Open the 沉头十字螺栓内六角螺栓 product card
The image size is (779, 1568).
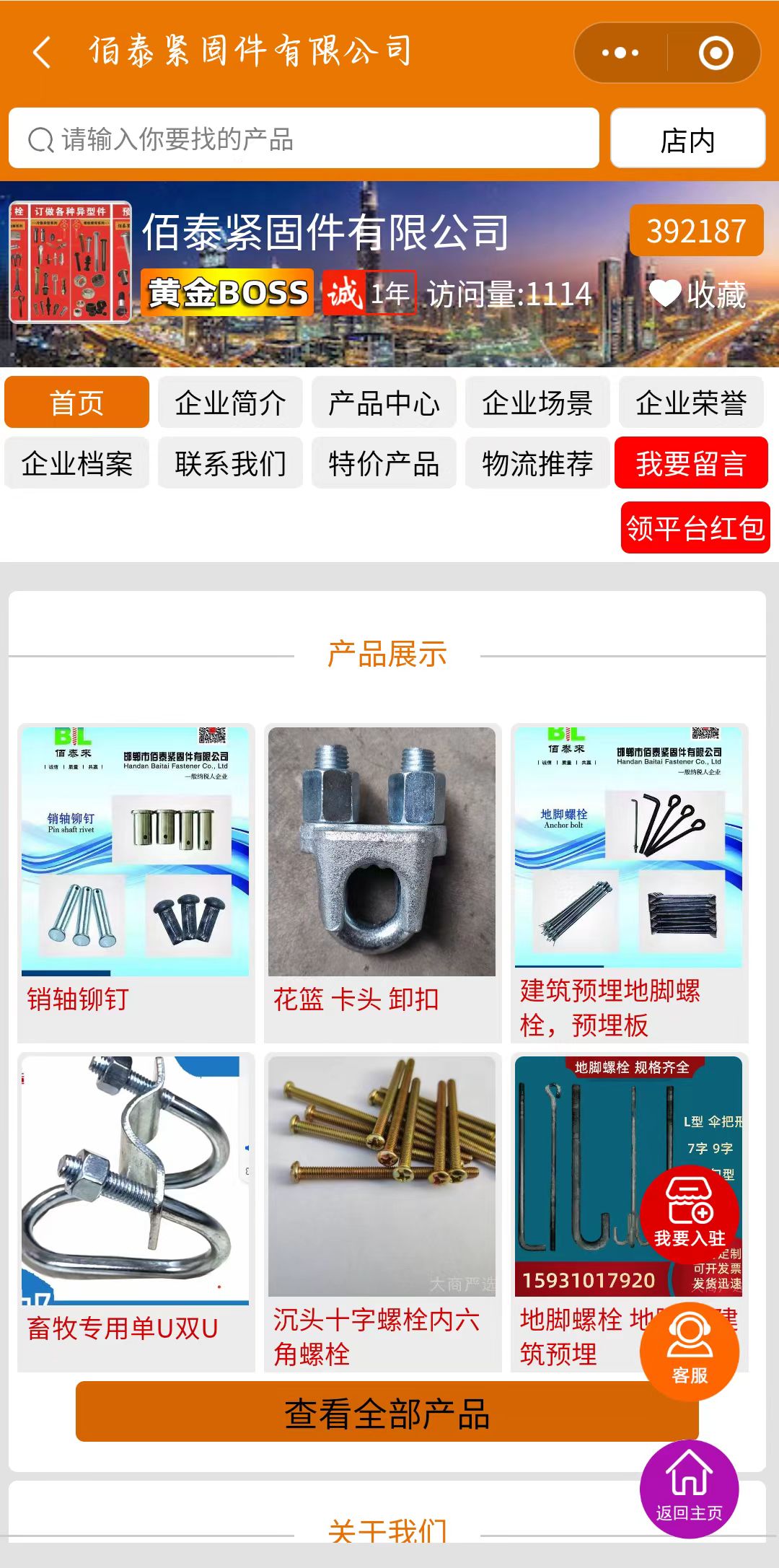(382, 1212)
